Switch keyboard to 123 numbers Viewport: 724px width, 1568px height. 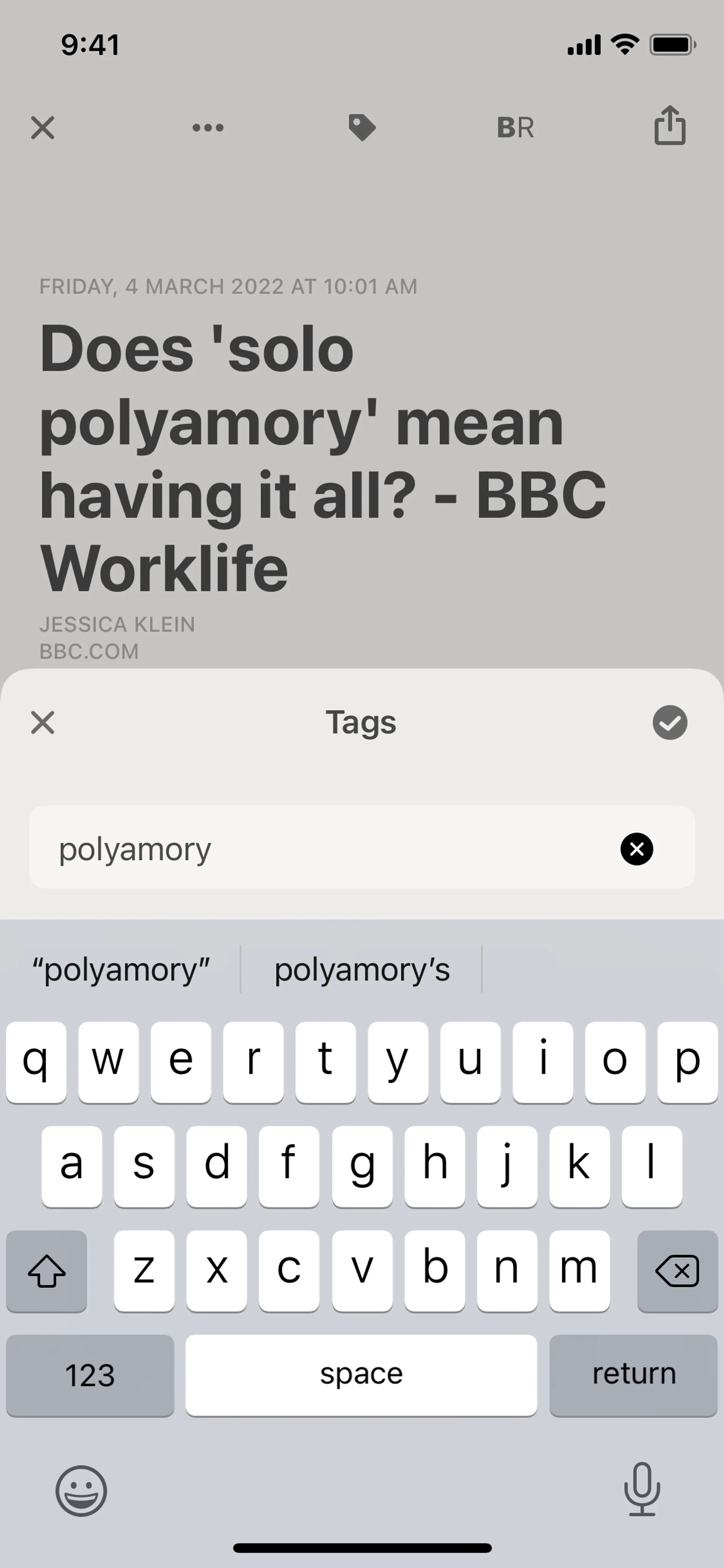coord(90,1375)
